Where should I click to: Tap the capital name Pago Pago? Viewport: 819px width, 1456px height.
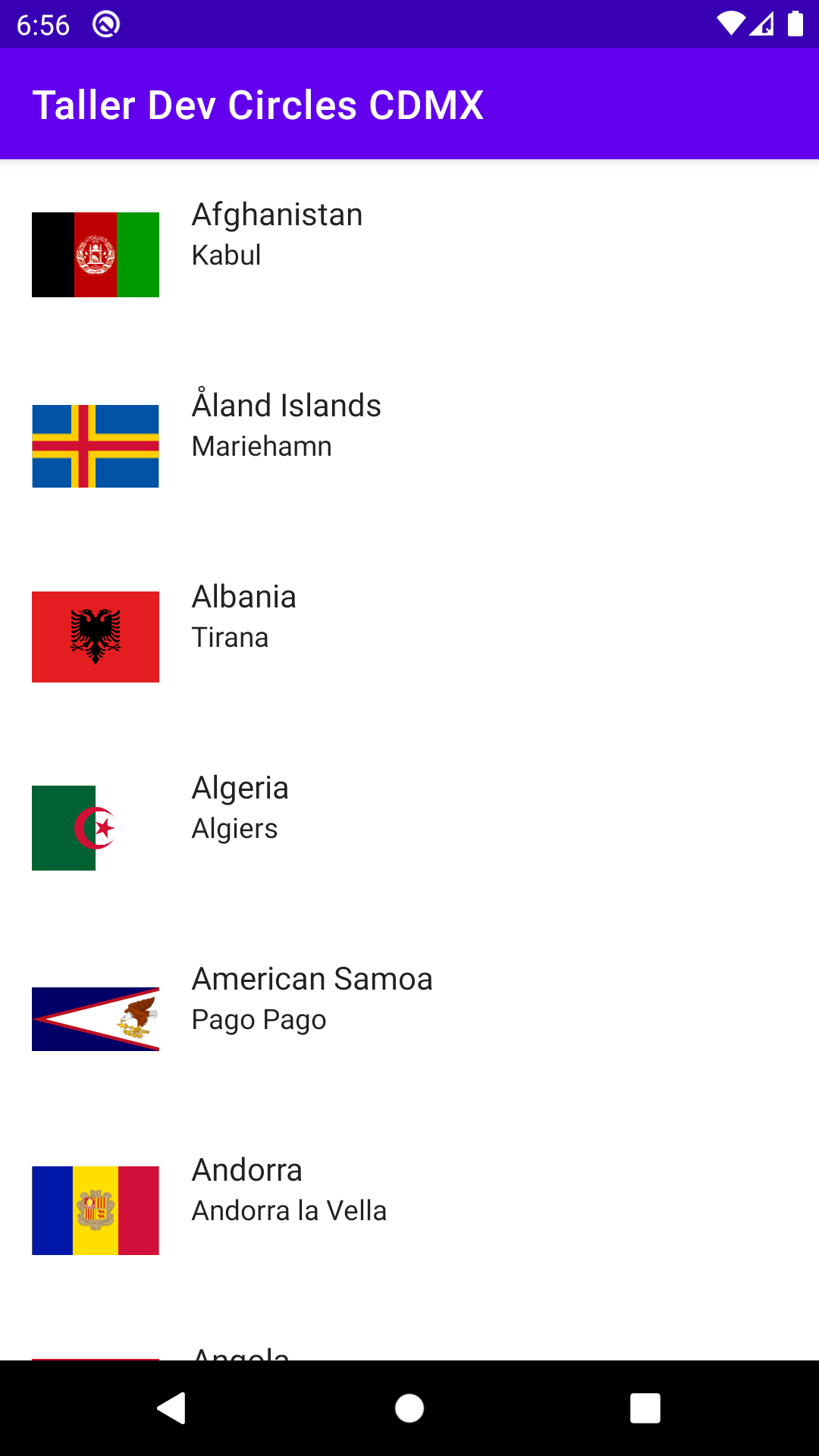[x=259, y=1019]
